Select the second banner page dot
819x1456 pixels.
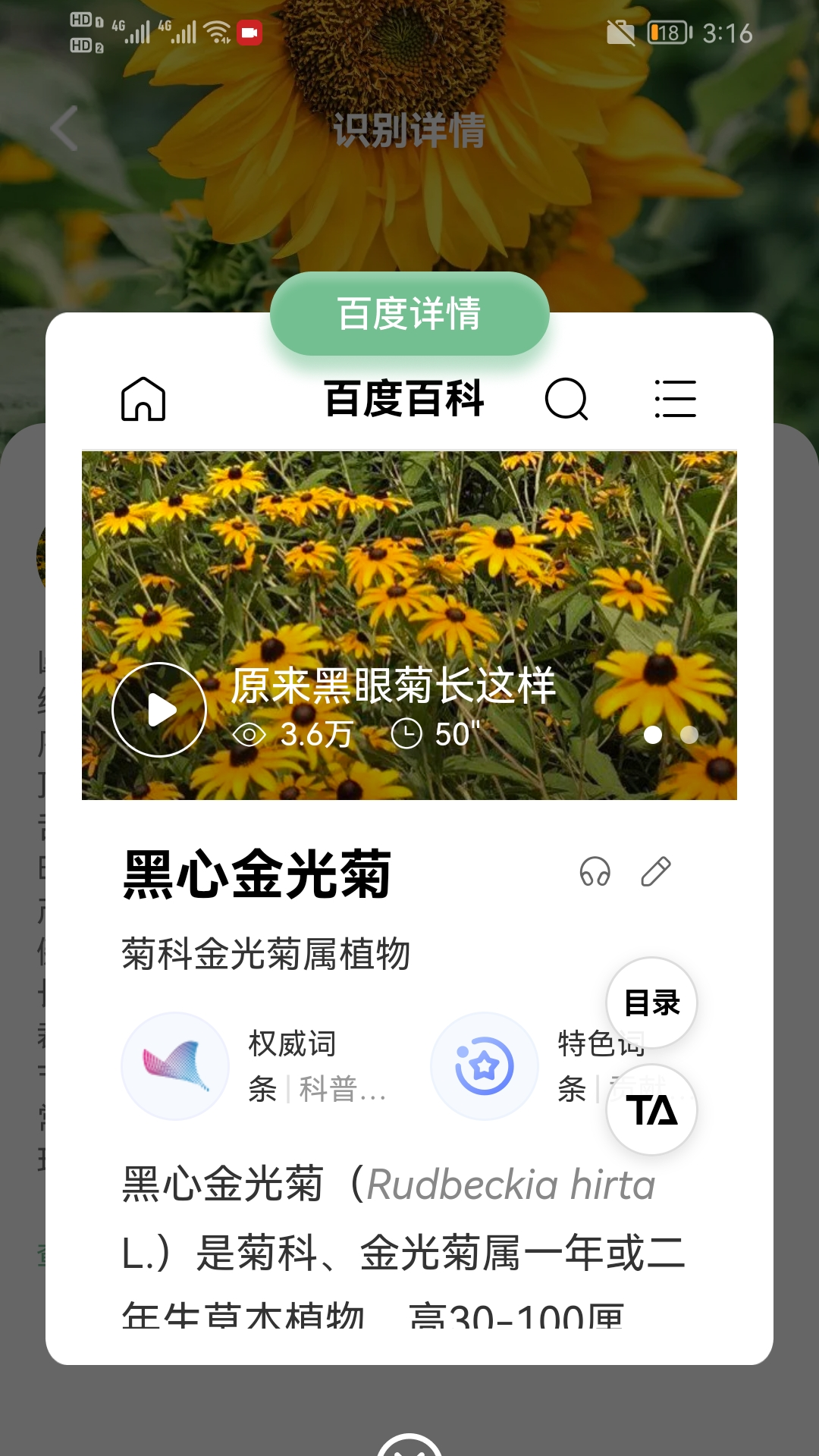click(x=689, y=734)
